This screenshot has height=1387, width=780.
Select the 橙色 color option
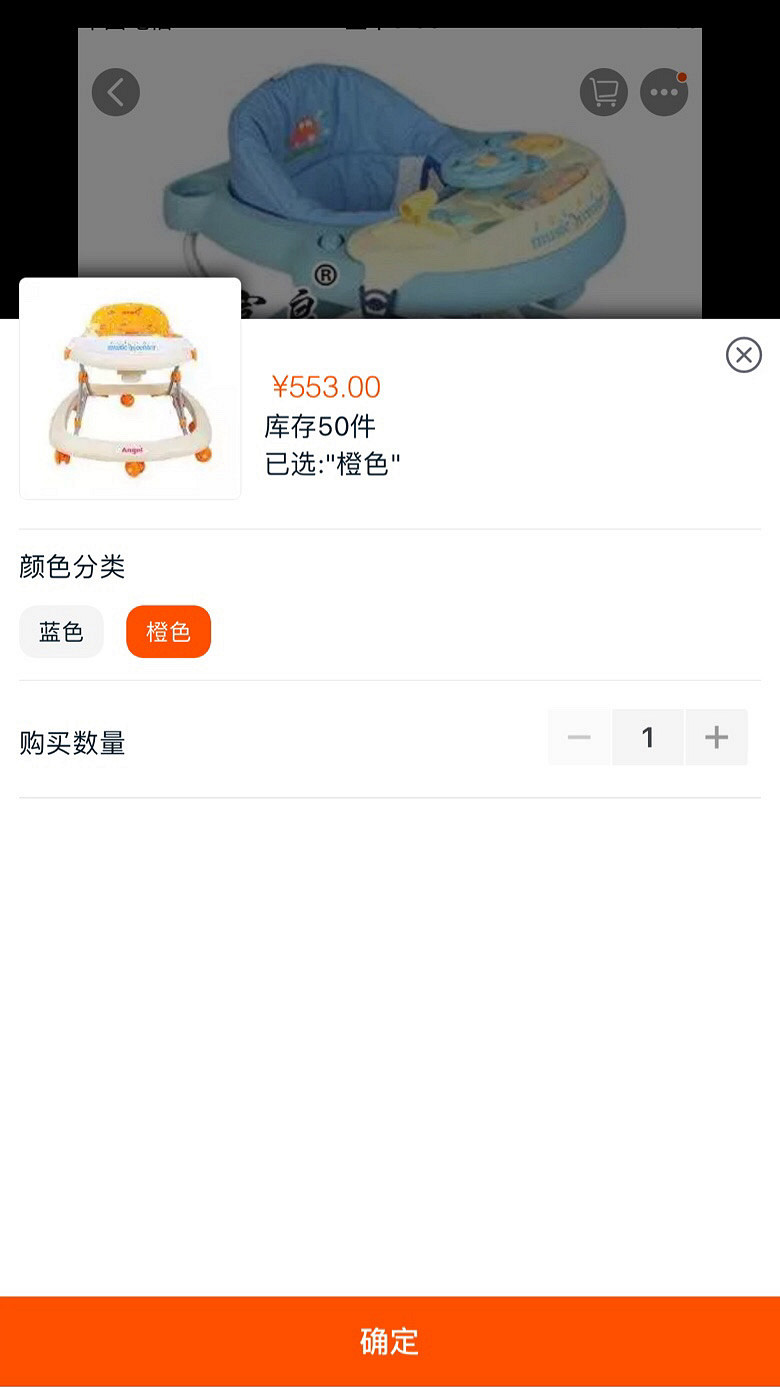[x=168, y=632]
